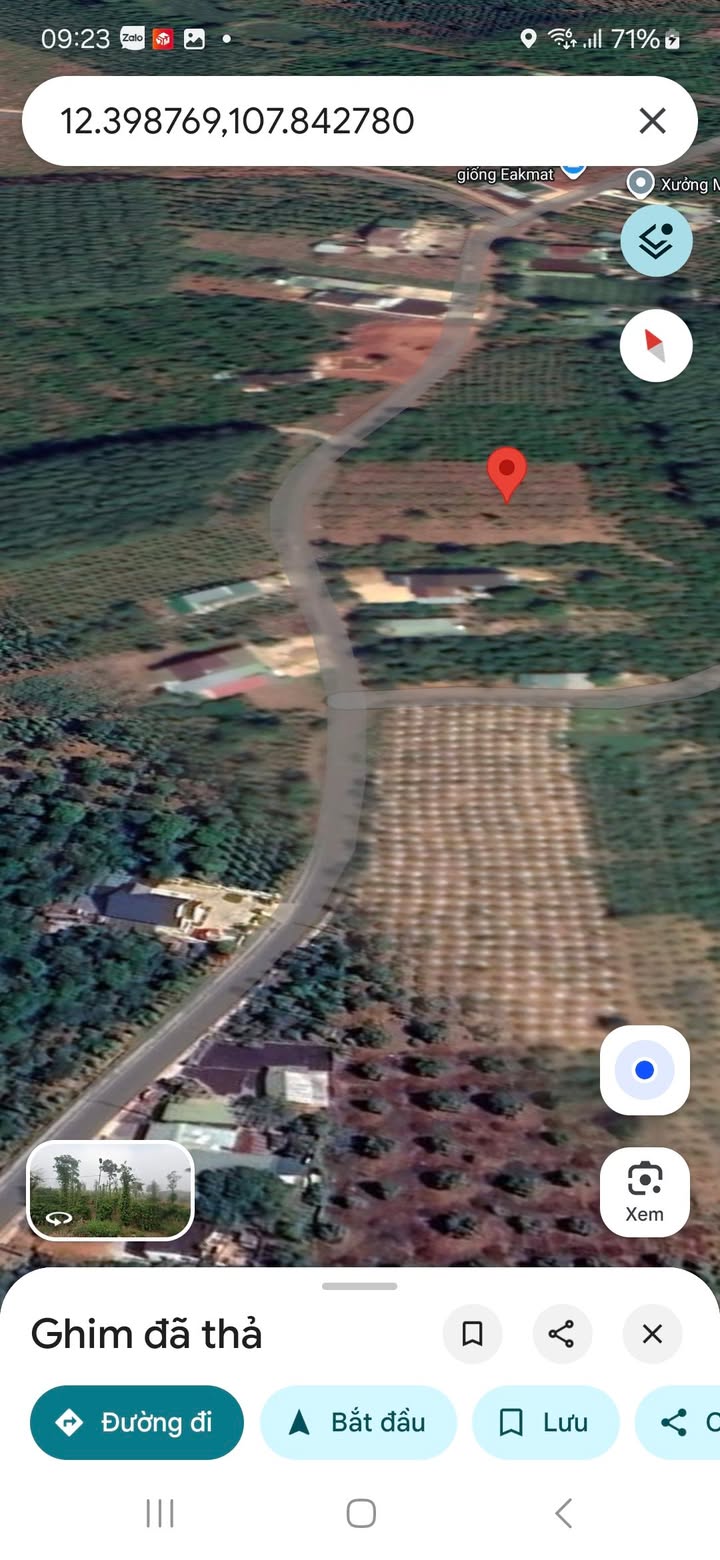Get directions with Đường đi
The height and width of the screenshot is (1560, 720).
137,1422
